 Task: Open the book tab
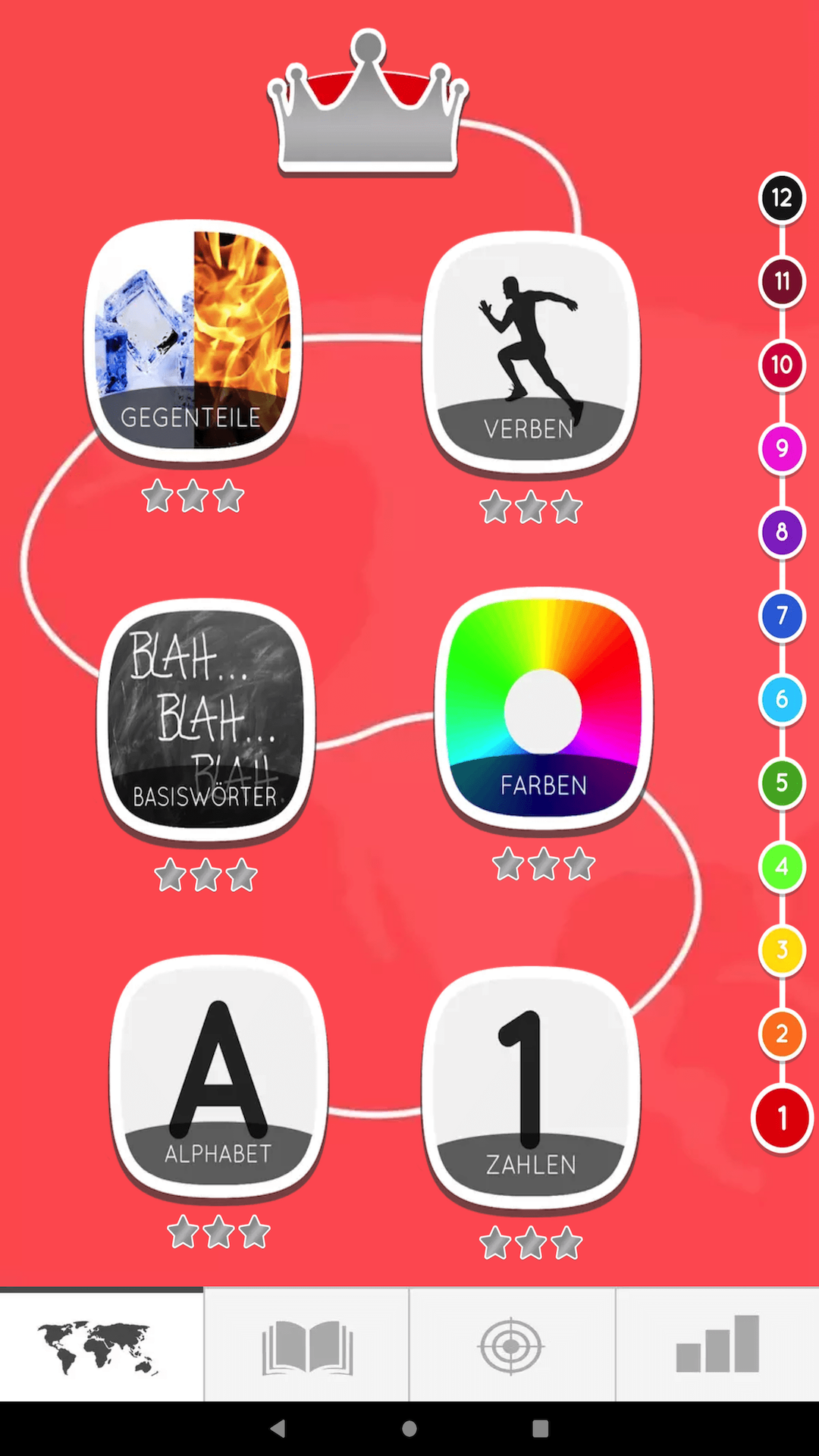tap(307, 1346)
